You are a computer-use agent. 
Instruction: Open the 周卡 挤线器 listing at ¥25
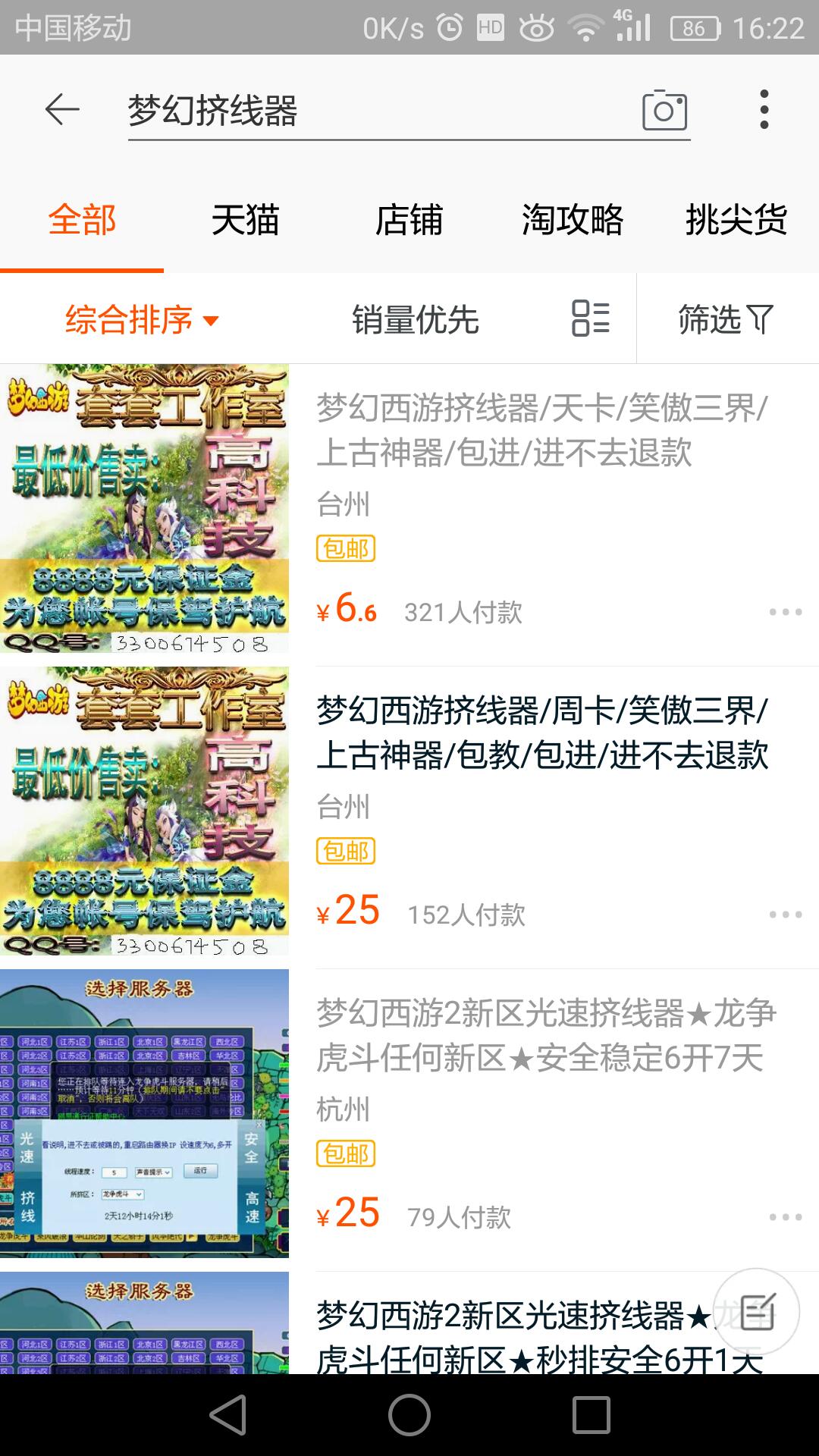[x=541, y=733]
